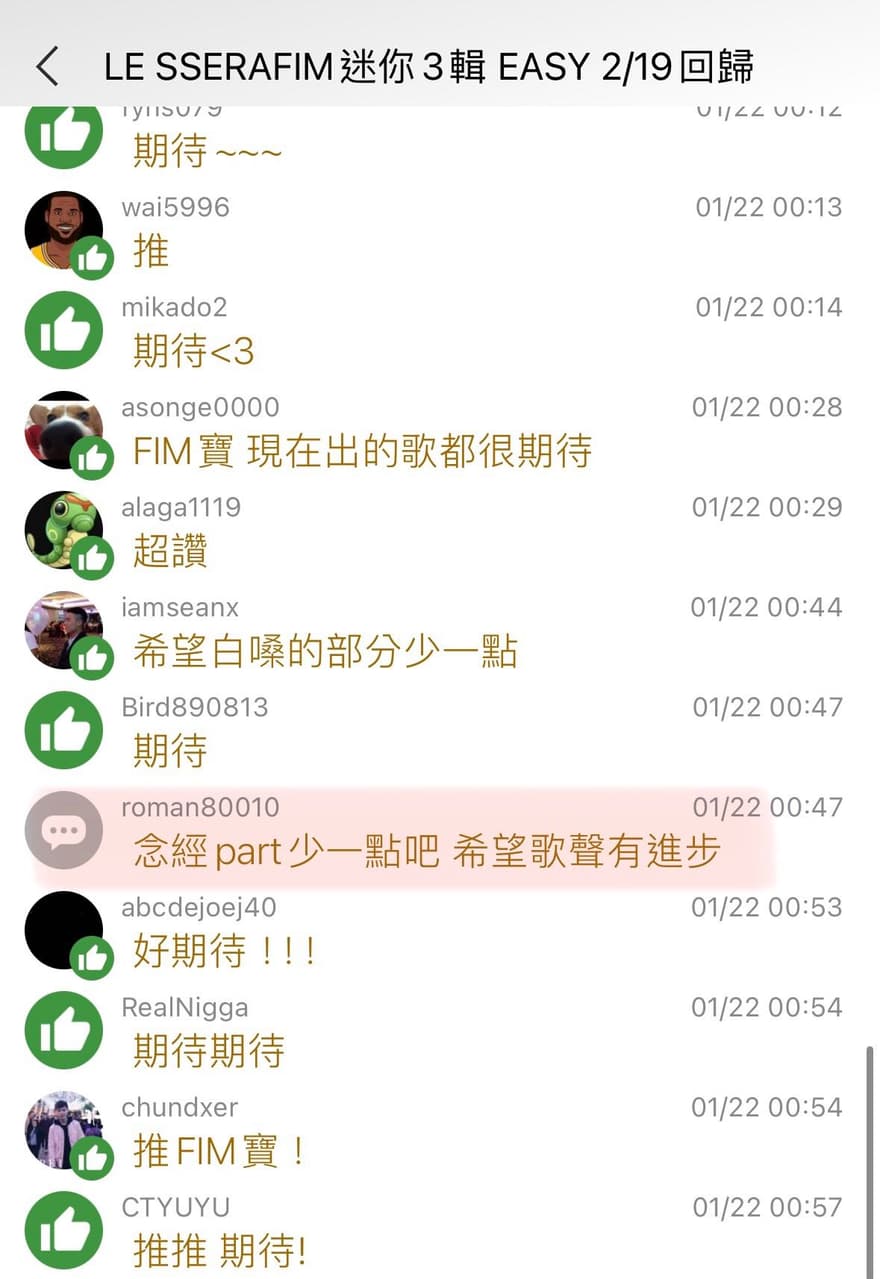The image size is (880, 1279).
Task: Select the comment by chundxer
Action: 220,1151
